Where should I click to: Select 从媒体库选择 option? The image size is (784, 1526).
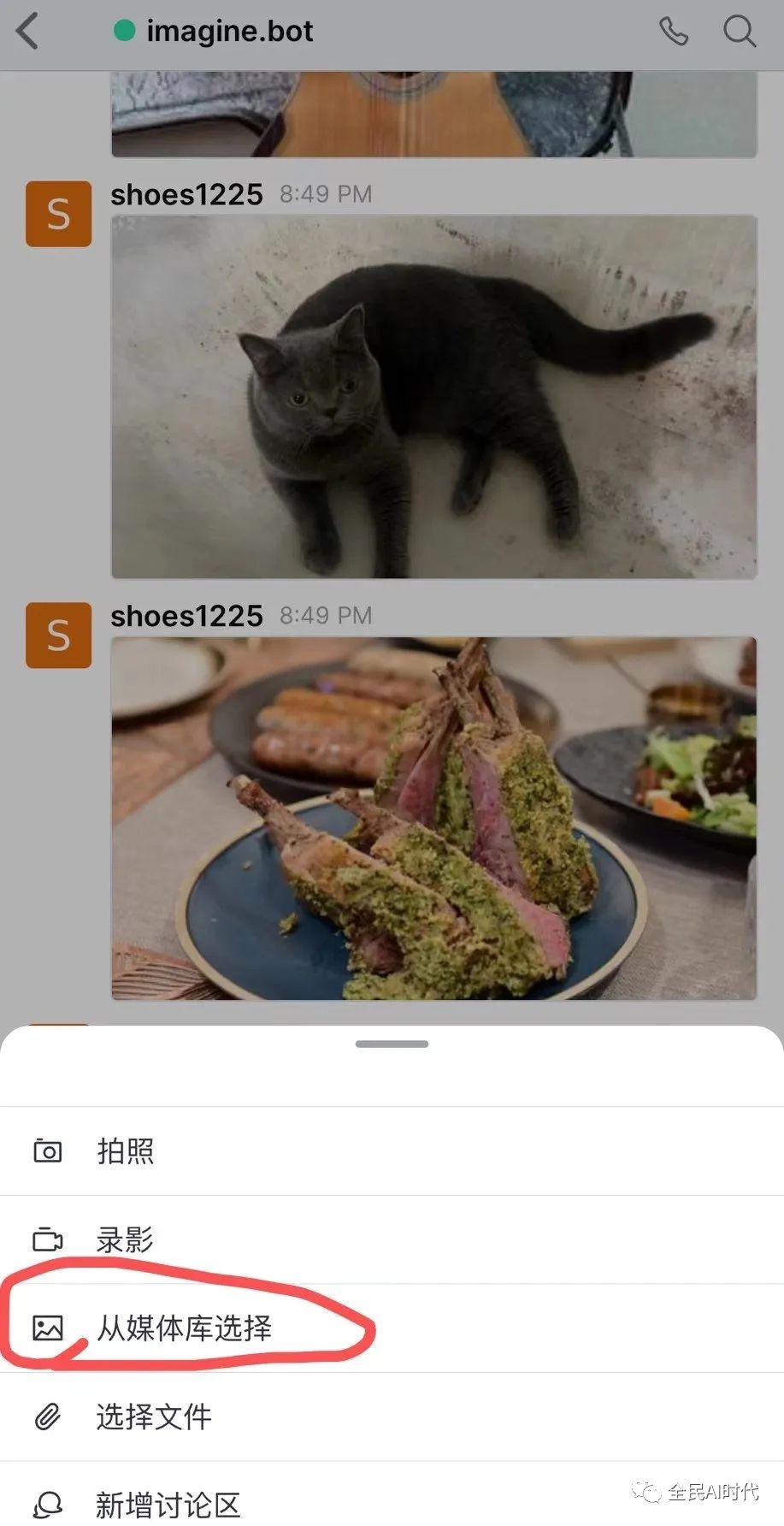184,1328
